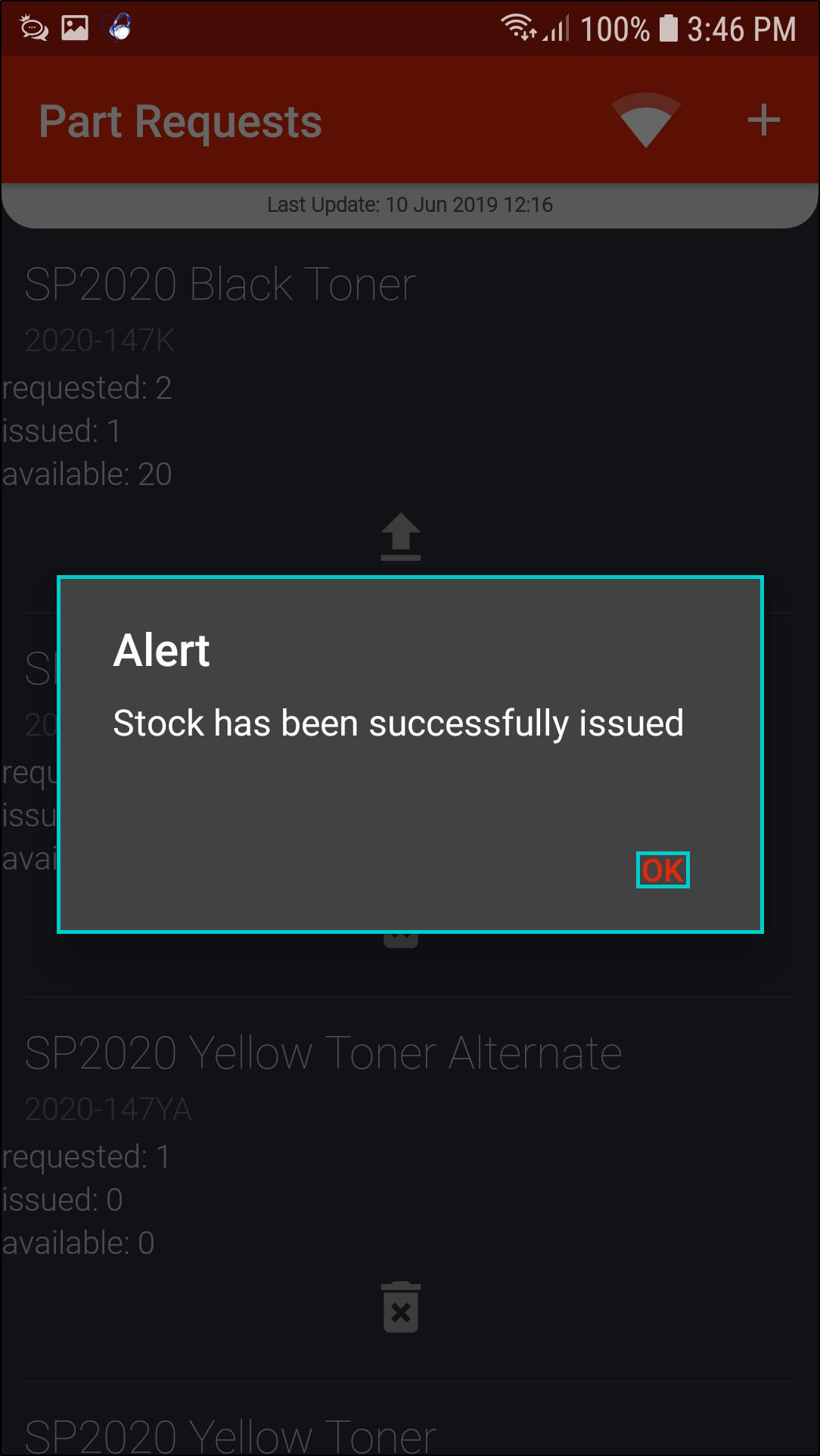This screenshot has width=820, height=1456.
Task: Dismiss the alert with OK
Action: coord(663,870)
